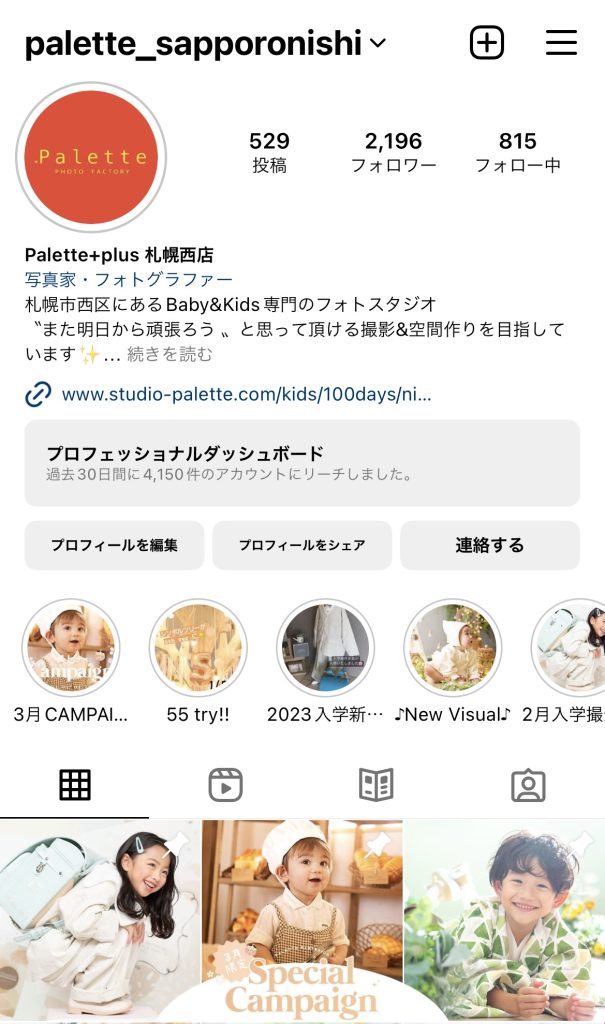Switch to the tagged photos tab
605x1024 pixels.
[x=528, y=785]
